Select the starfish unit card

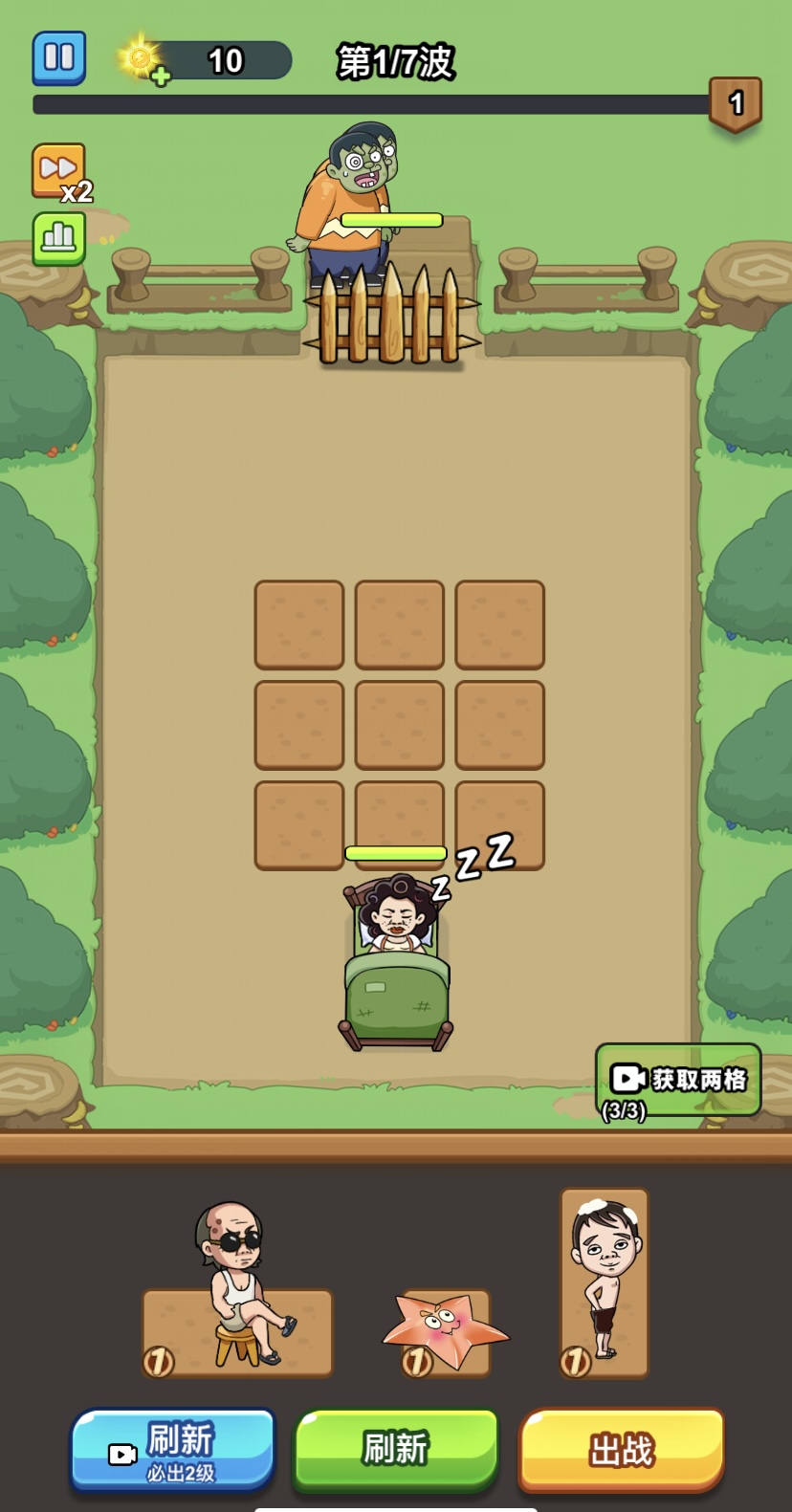[445, 1331]
